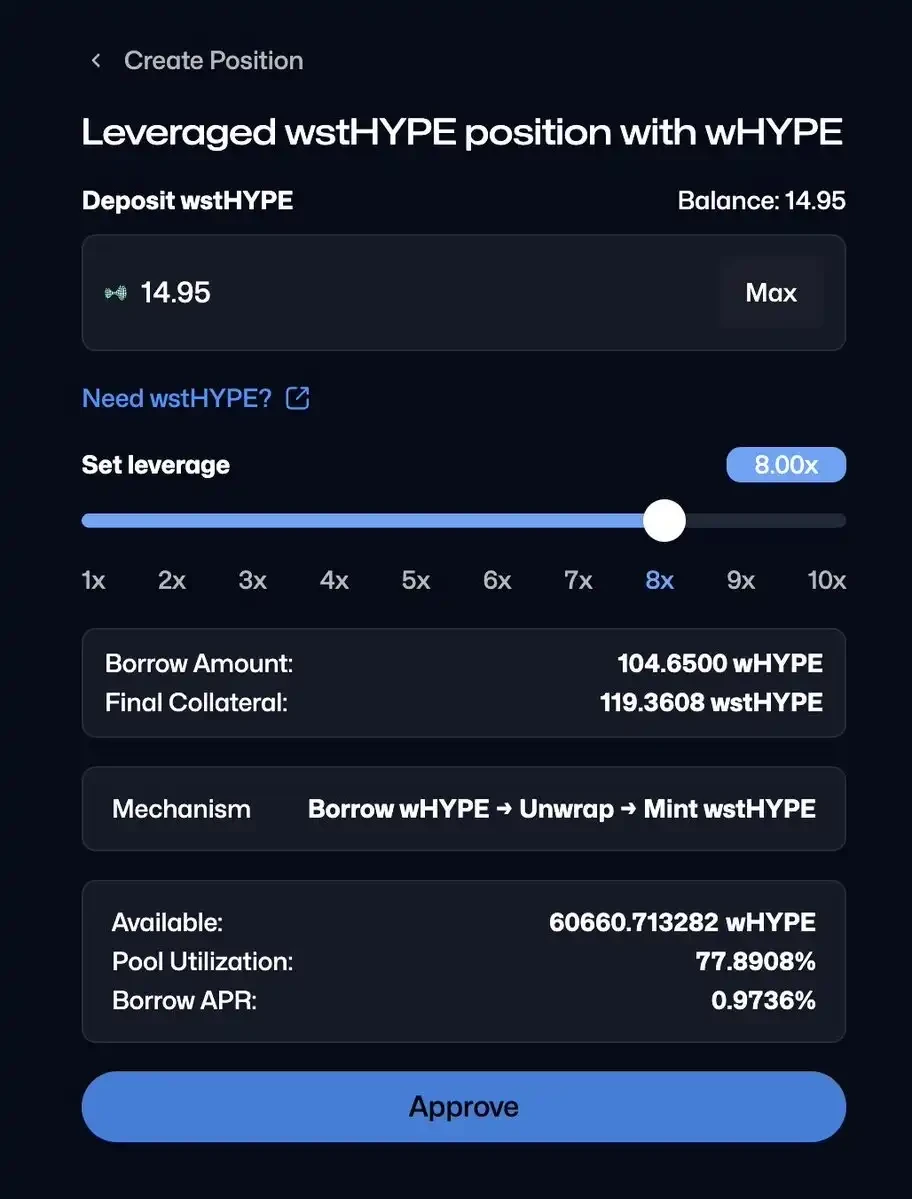Screen dimensions: 912x1199
Task: Open the Need wstHYPE external link icon
Action: 296,397
